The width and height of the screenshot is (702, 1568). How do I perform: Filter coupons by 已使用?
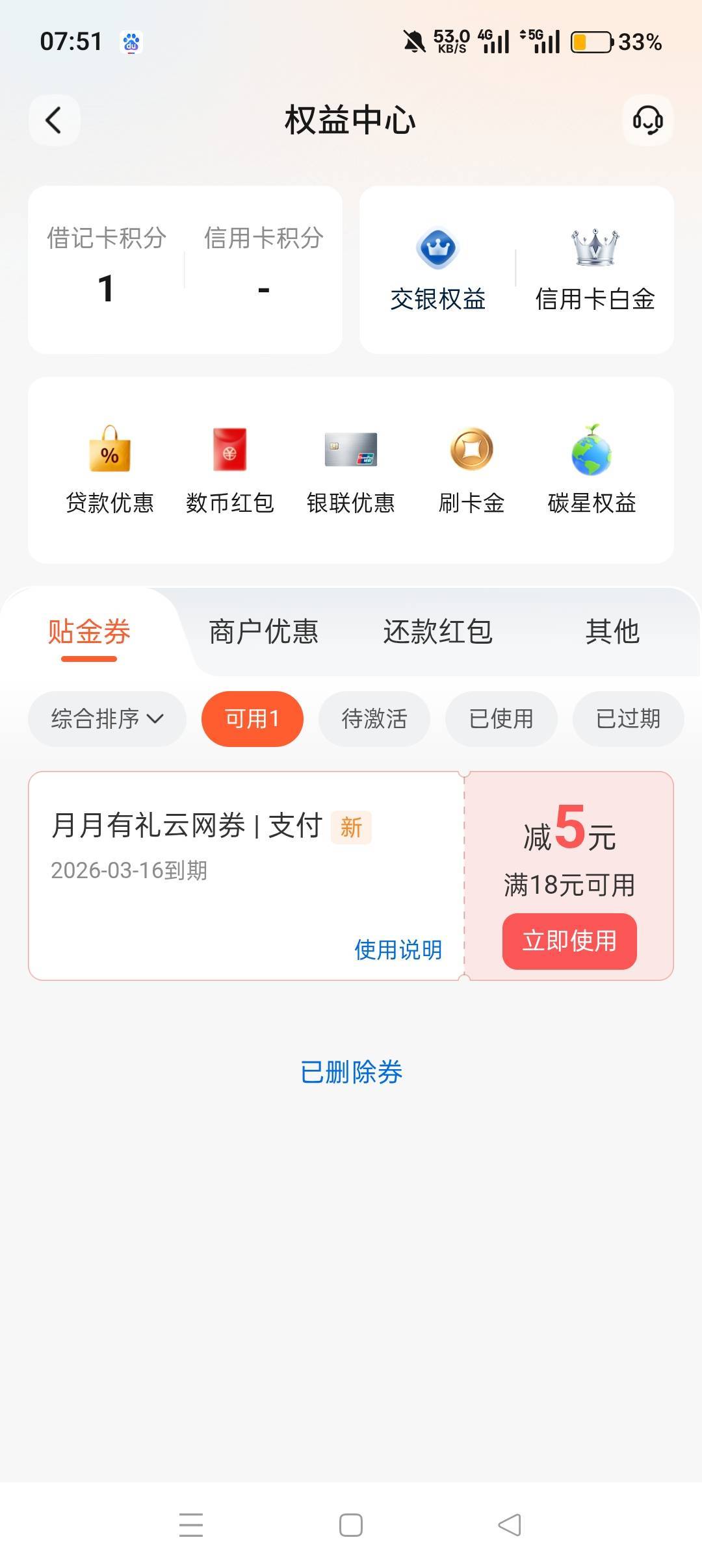(x=501, y=719)
